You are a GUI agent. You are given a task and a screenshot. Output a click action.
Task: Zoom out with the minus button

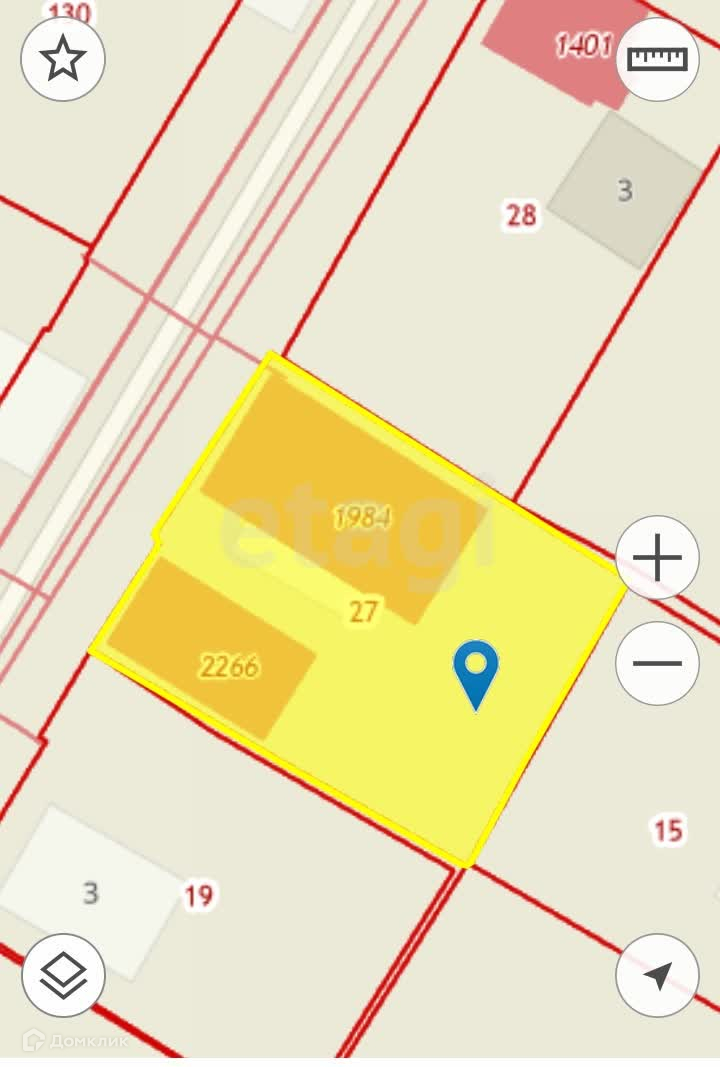coord(657,663)
